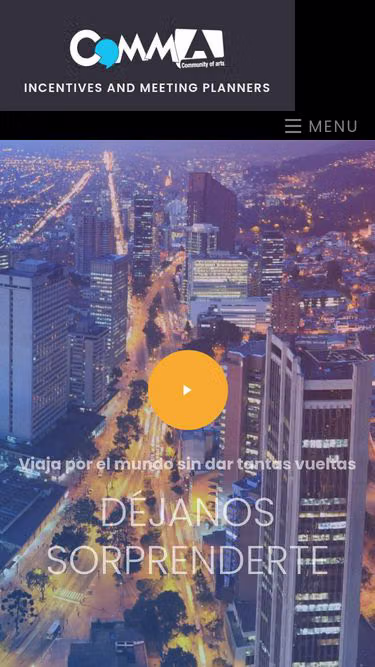
Task: Open the Comma logo homepage link
Action: click(147, 49)
